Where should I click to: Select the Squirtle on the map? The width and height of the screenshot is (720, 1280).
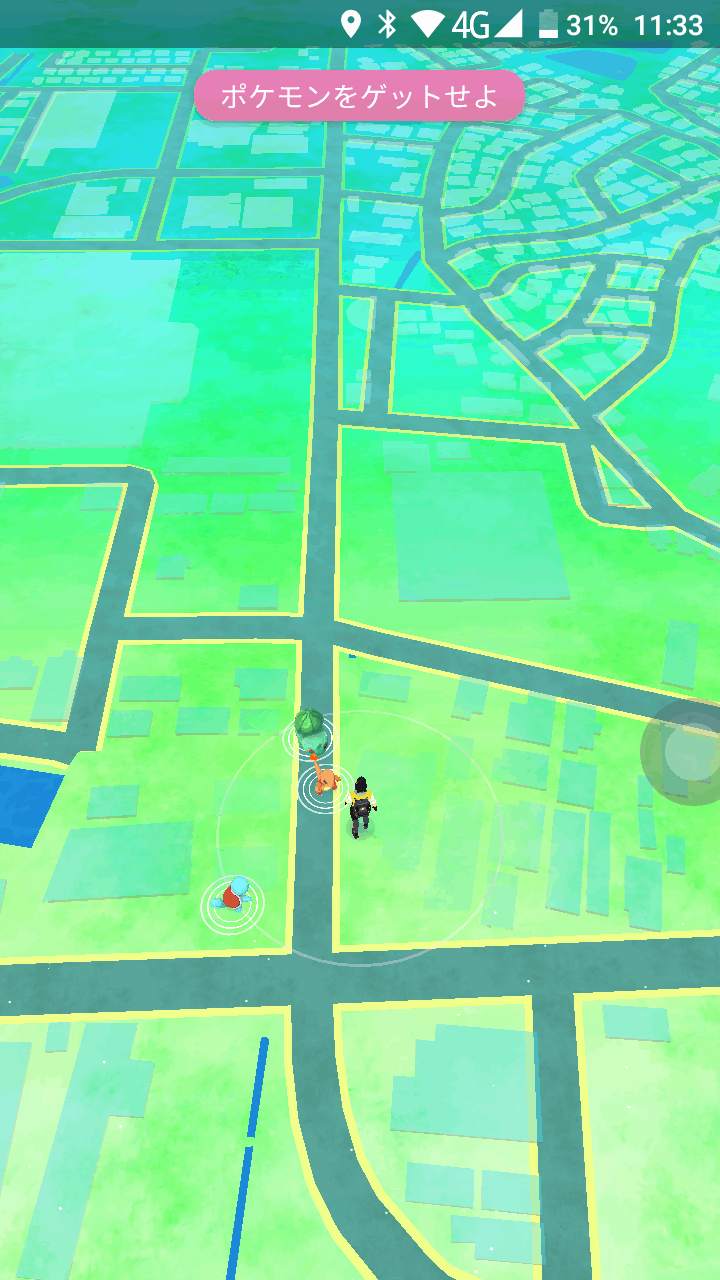(234, 896)
